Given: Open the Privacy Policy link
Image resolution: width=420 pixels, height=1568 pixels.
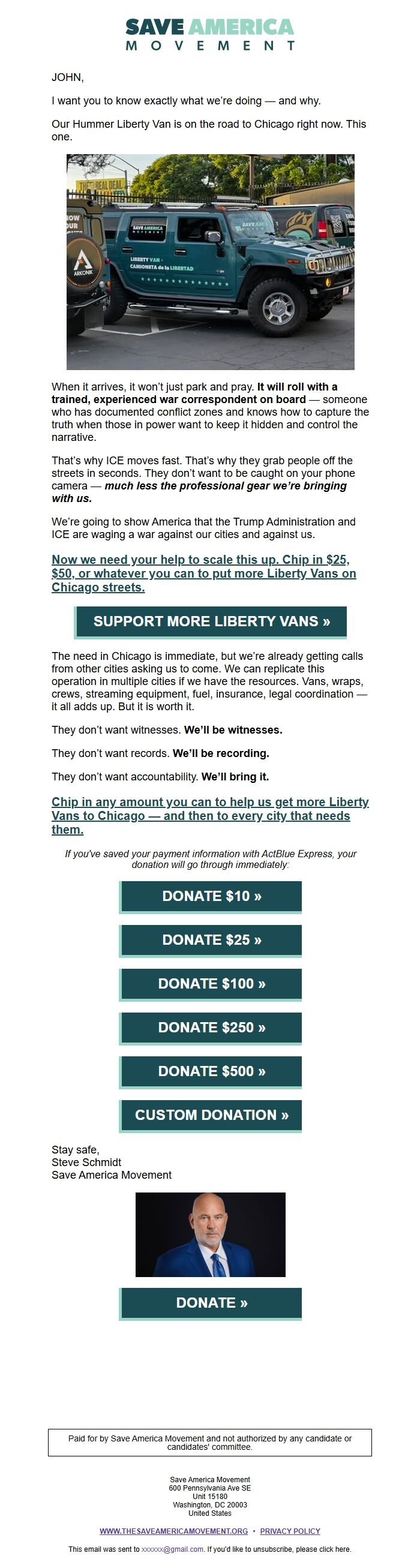Looking at the screenshot, I should pos(290,1531).
